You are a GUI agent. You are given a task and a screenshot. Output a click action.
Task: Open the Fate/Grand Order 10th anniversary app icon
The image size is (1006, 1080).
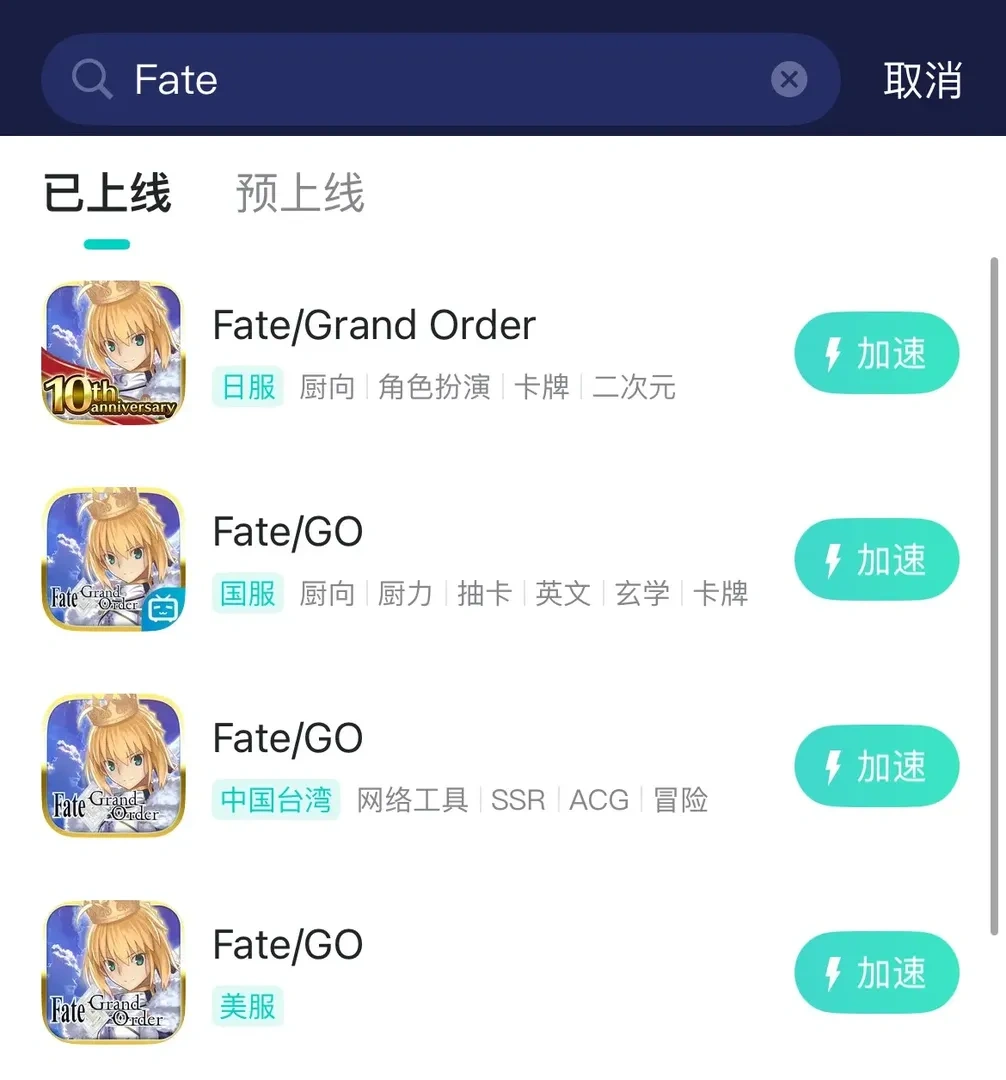tap(112, 353)
